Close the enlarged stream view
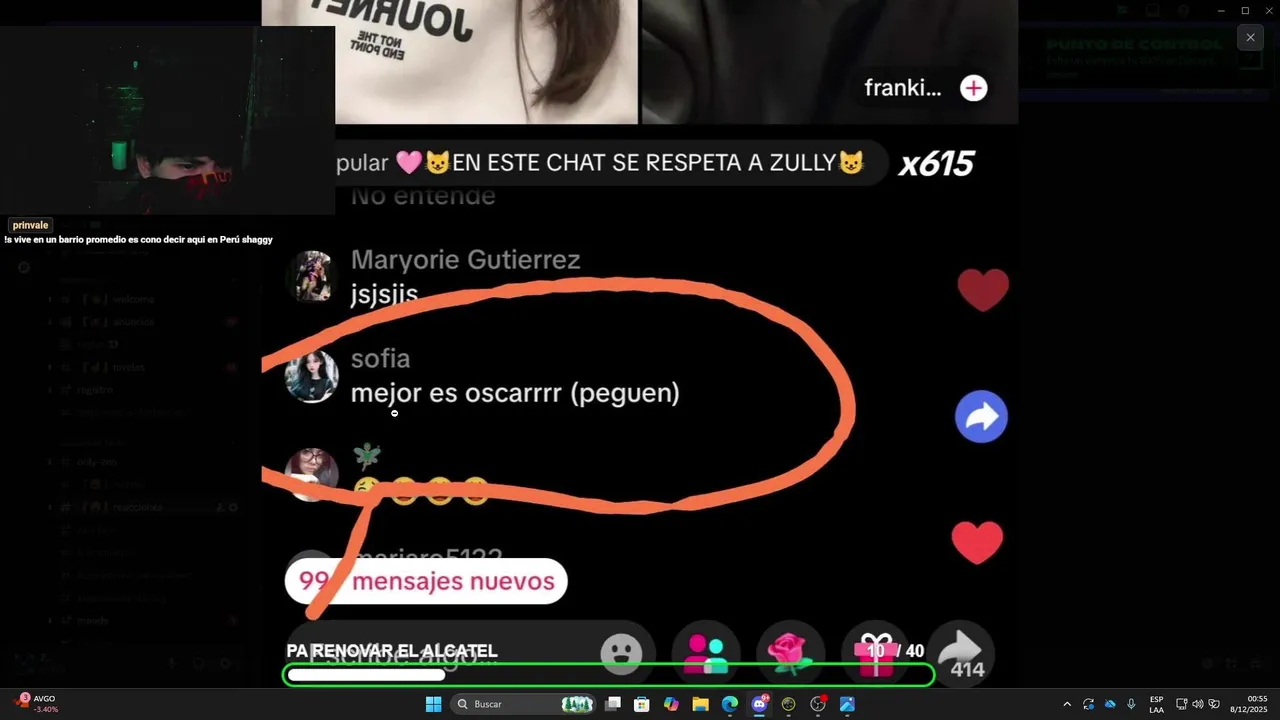 click(x=1250, y=38)
